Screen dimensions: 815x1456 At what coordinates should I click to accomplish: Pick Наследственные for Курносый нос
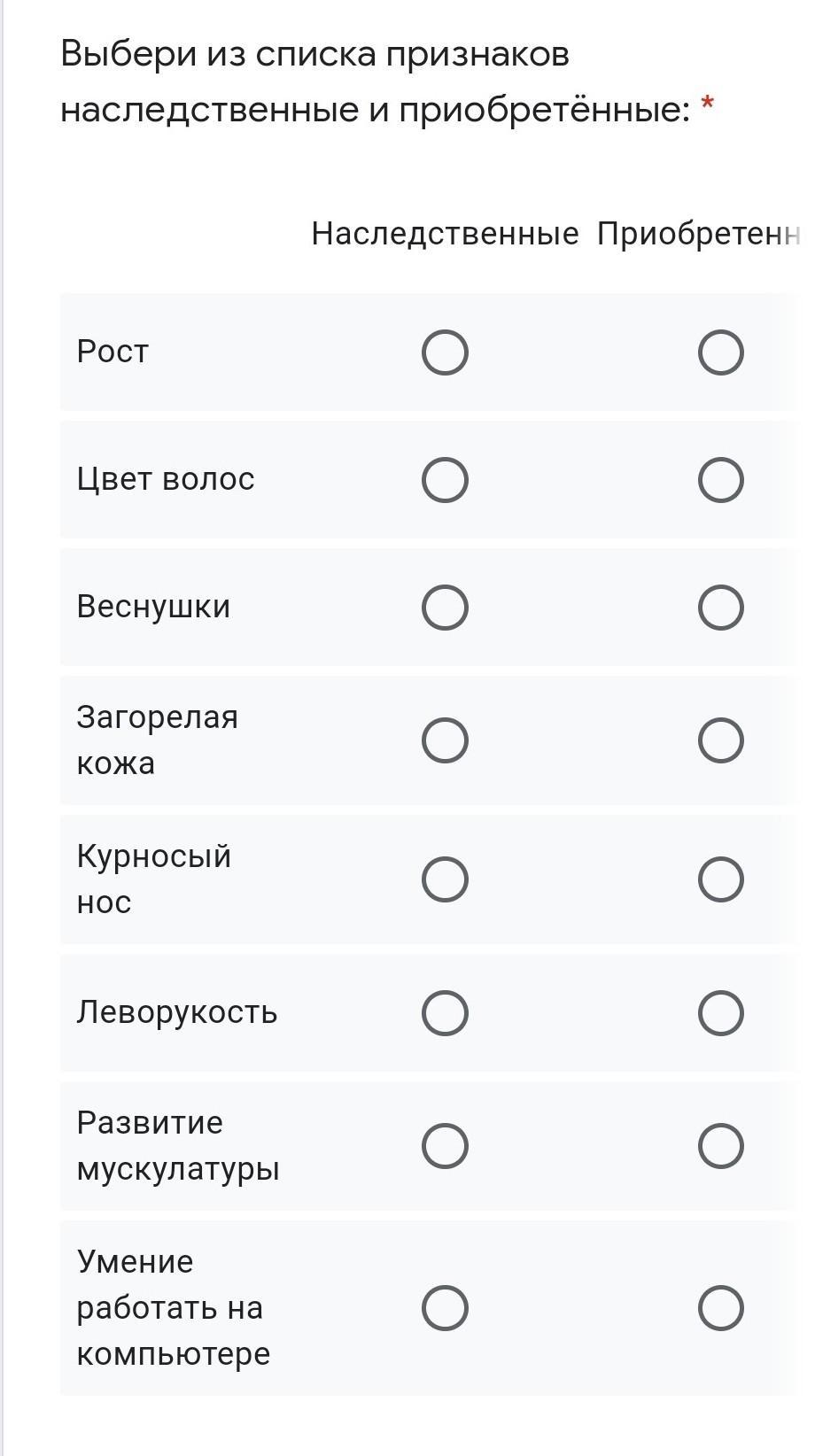pos(445,879)
